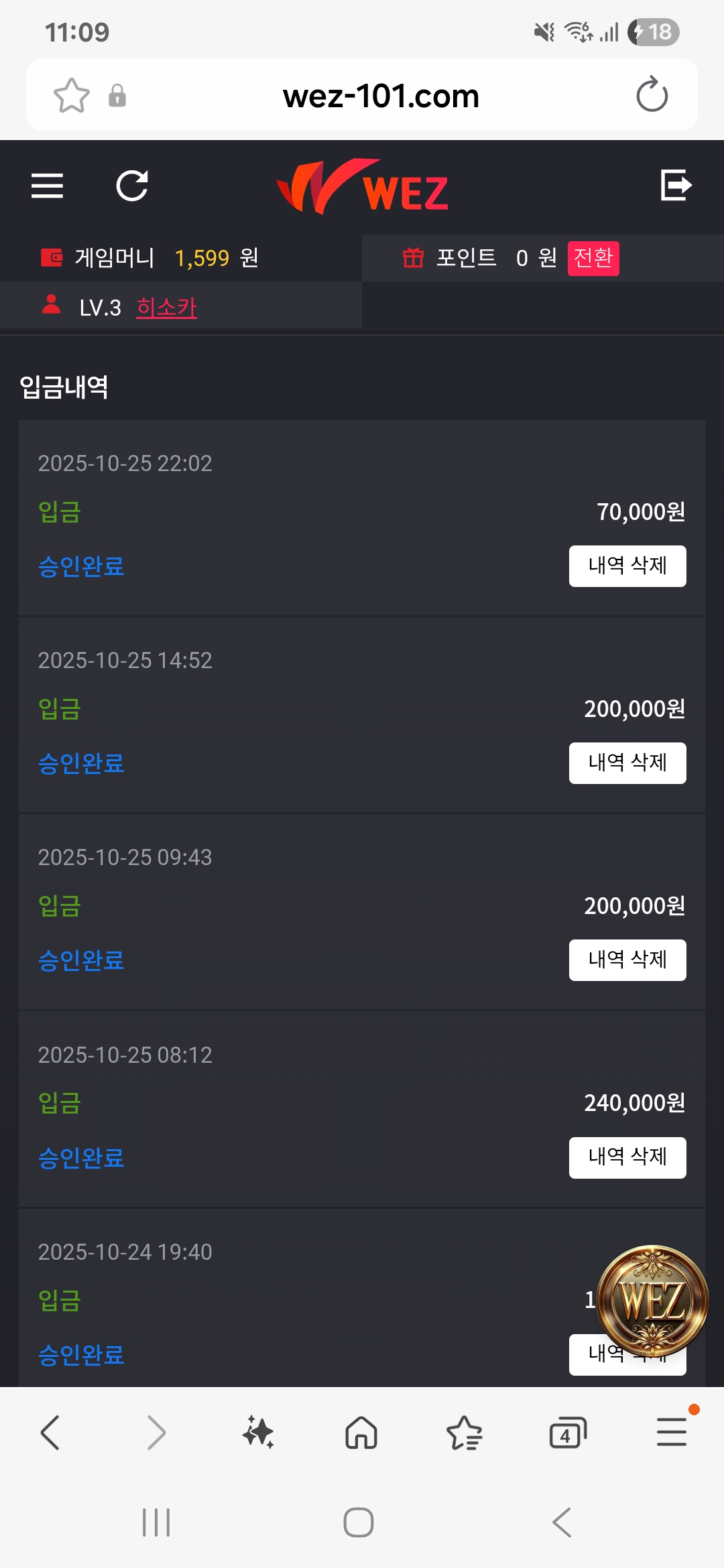Go back to the previous browser page
Image resolution: width=724 pixels, height=1568 pixels.
[x=50, y=1433]
